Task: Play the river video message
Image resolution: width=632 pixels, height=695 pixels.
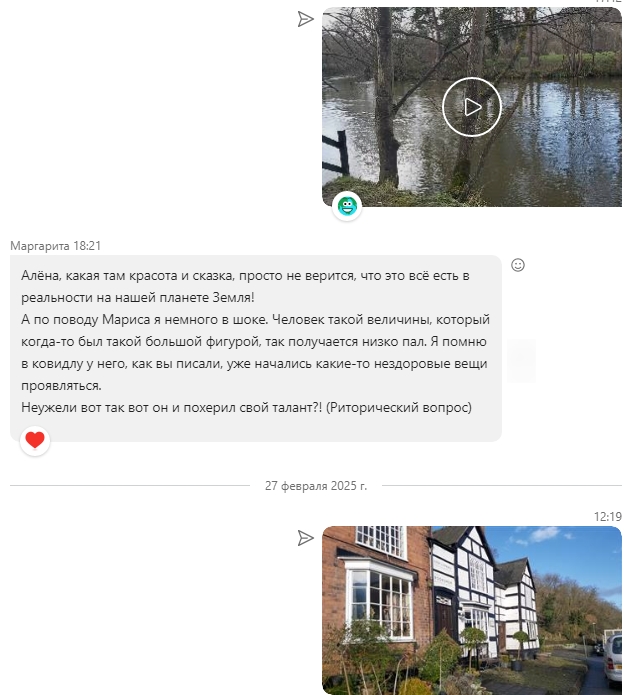Action: click(x=472, y=107)
